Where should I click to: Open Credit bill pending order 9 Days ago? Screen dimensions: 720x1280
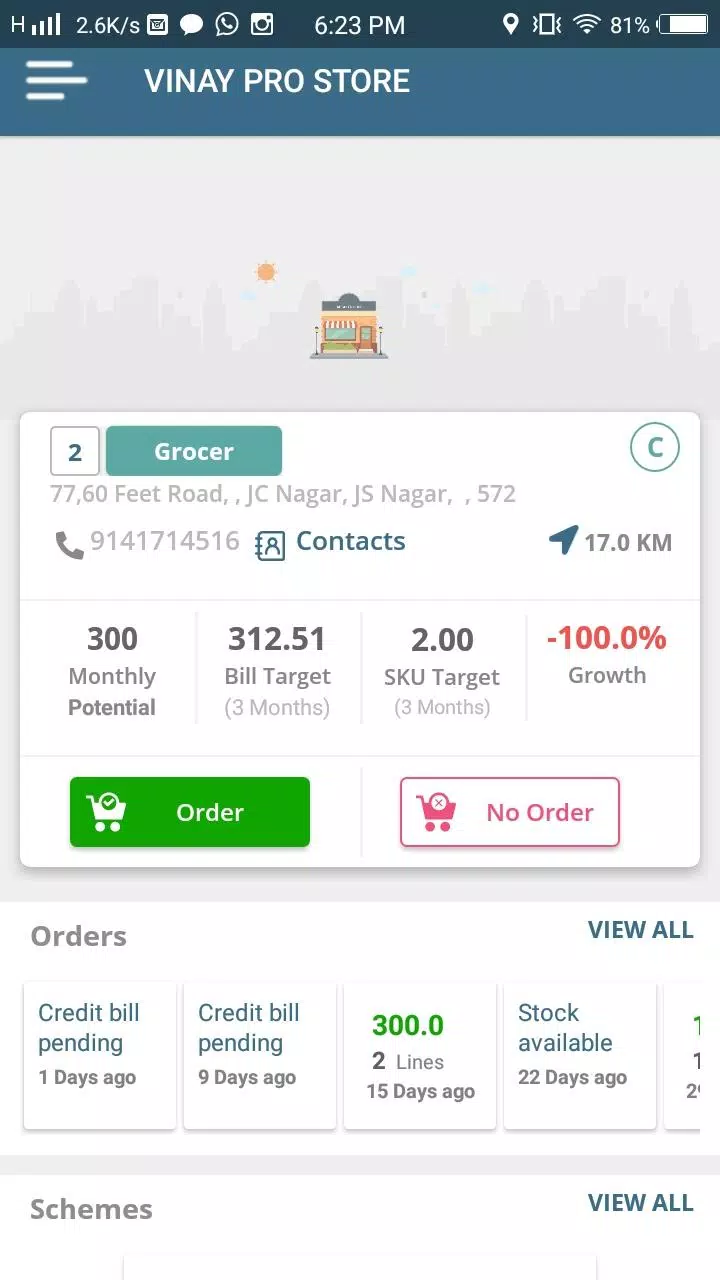pyautogui.click(x=260, y=1055)
